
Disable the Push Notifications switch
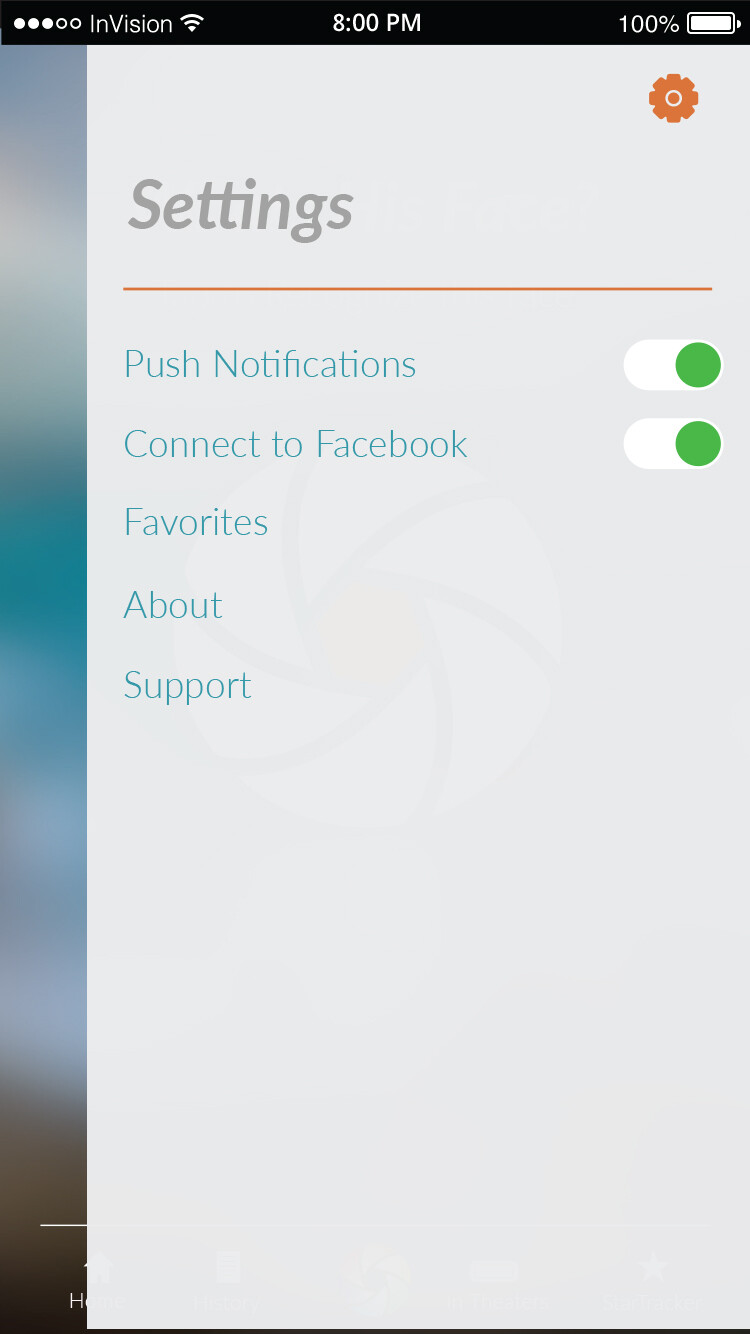pyautogui.click(x=673, y=364)
